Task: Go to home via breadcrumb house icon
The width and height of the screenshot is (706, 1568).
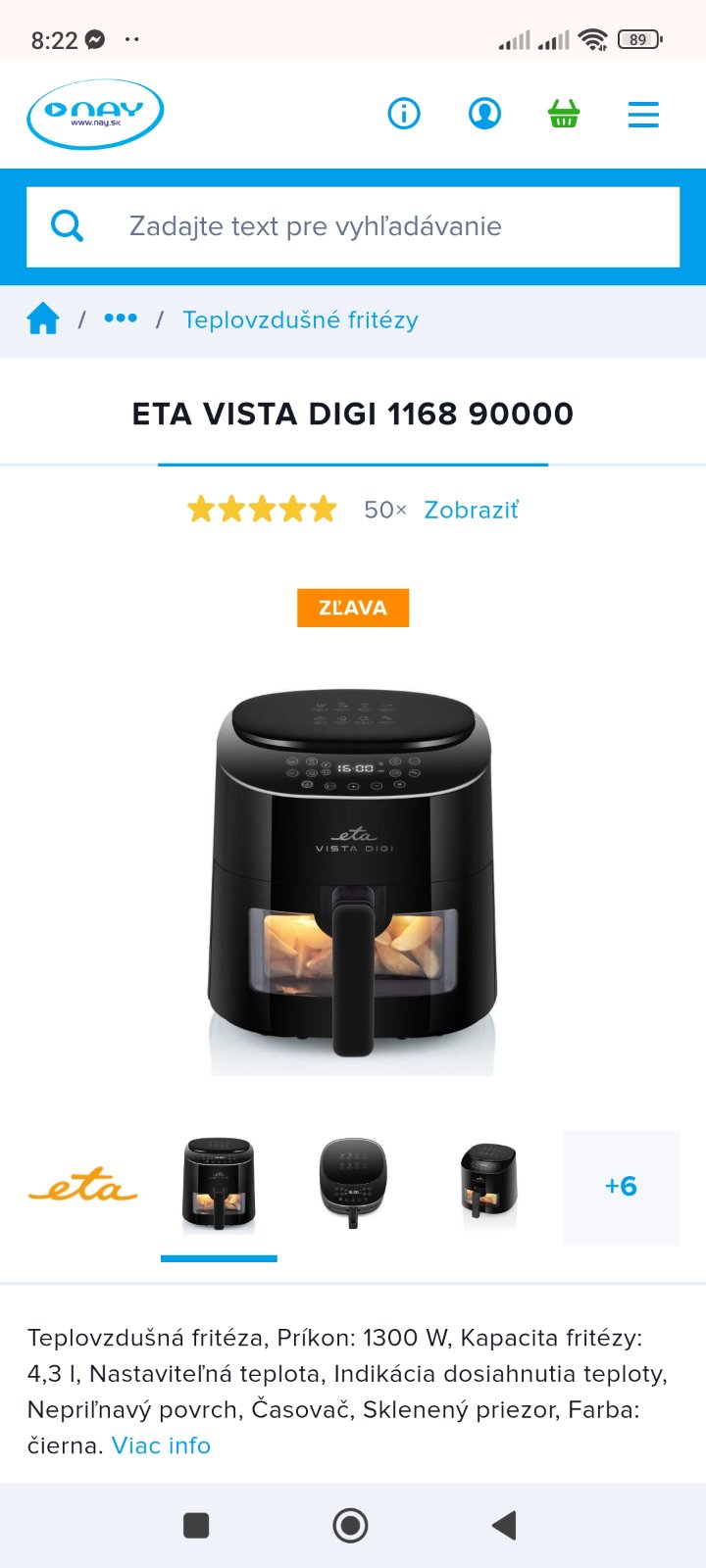Action: pos(43,319)
